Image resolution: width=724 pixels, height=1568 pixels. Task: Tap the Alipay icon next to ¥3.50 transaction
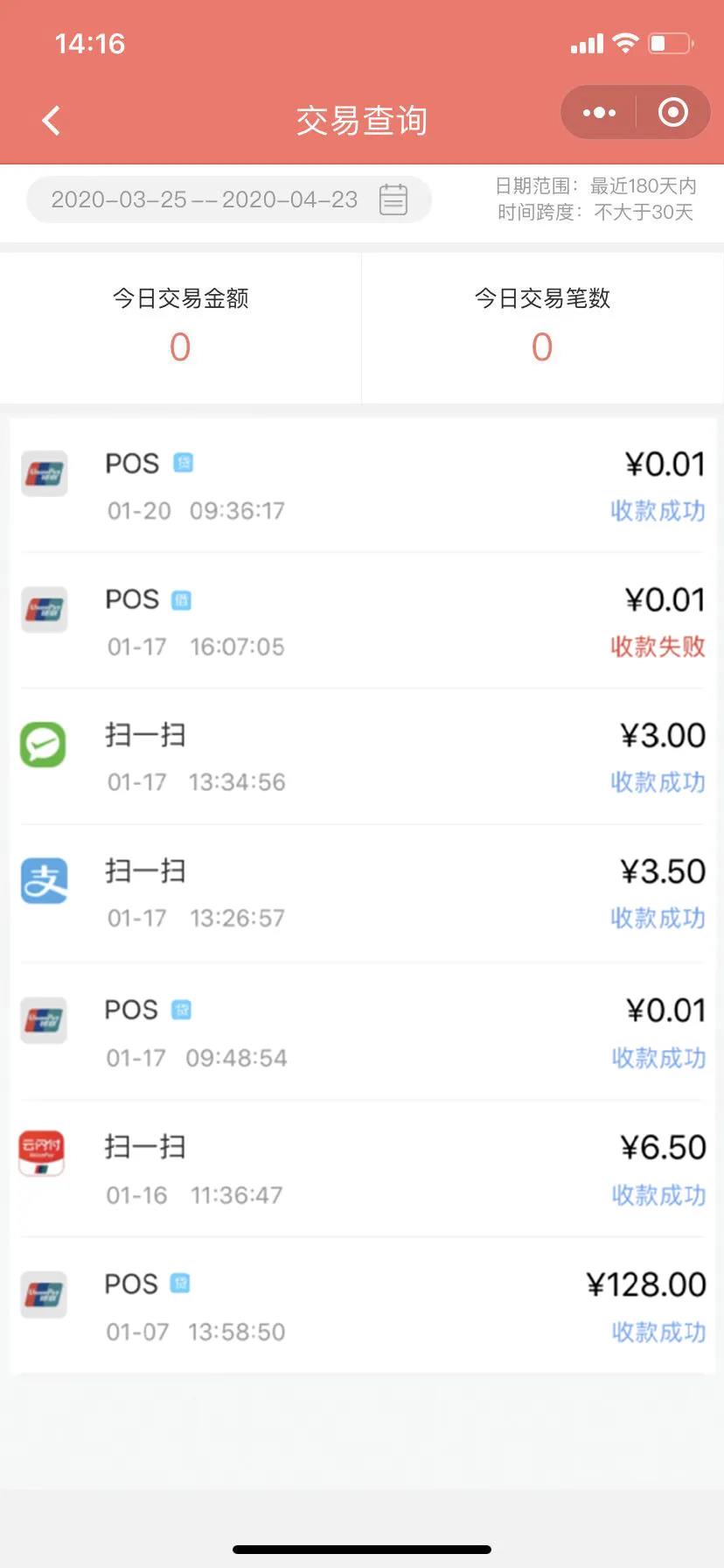pos(44,880)
